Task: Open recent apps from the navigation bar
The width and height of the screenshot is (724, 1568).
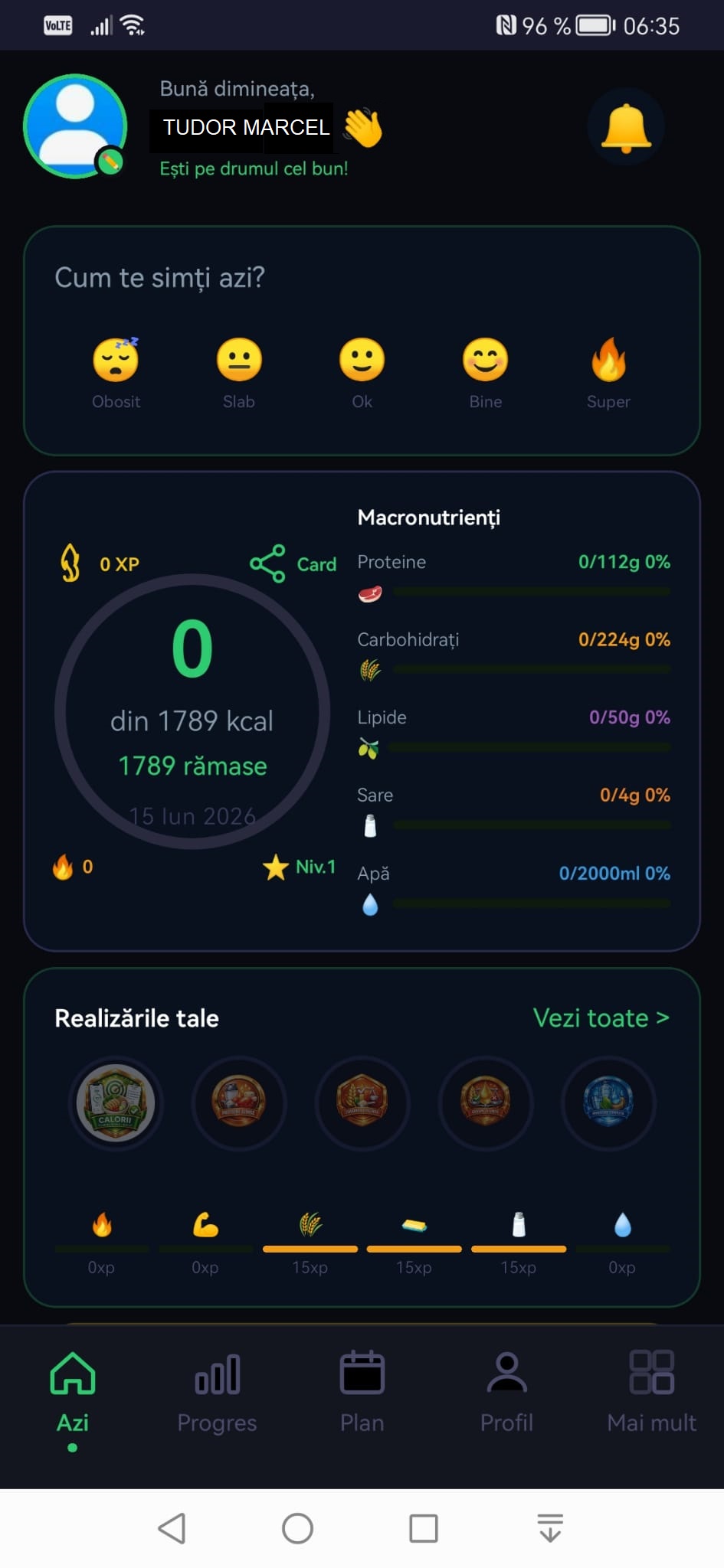Action: 424,1528
